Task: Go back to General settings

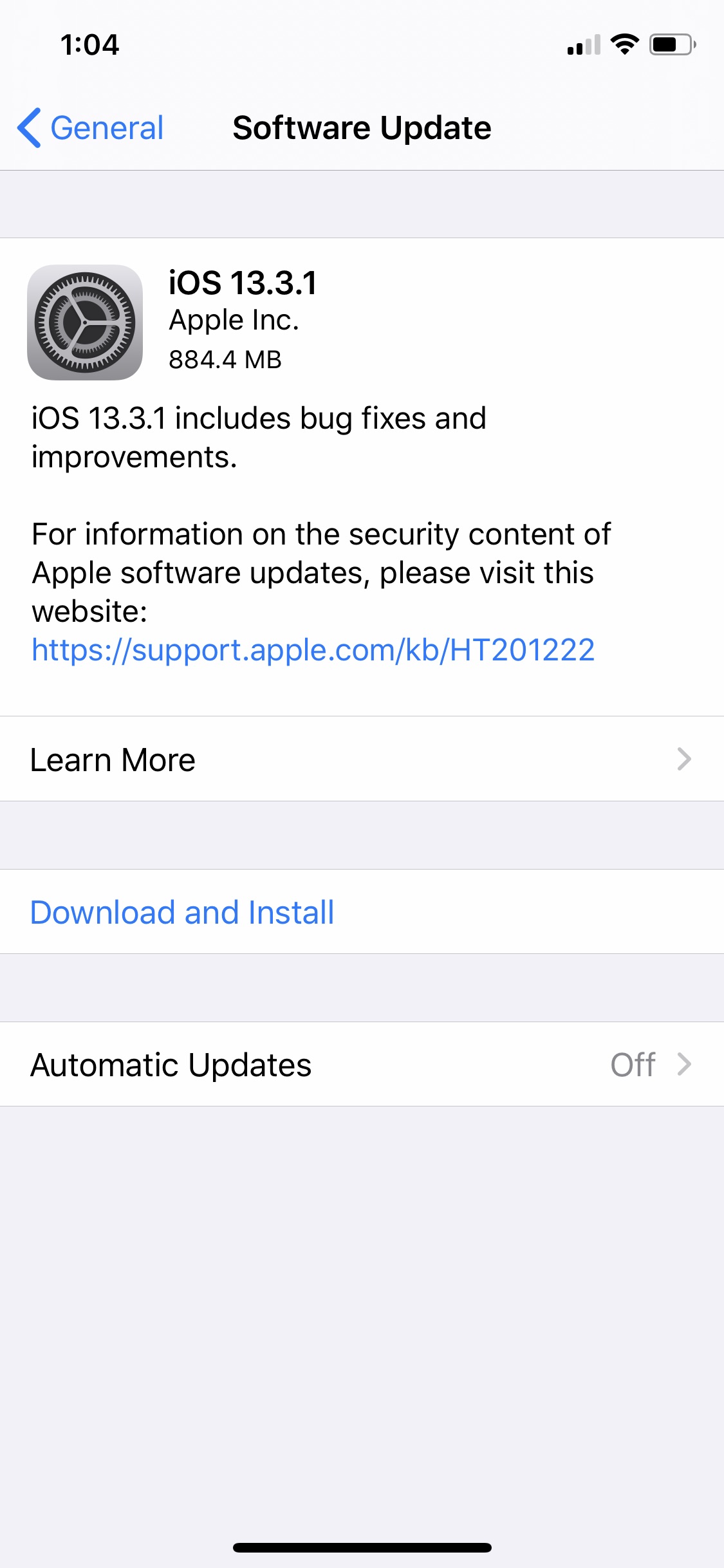Action: tap(91, 127)
